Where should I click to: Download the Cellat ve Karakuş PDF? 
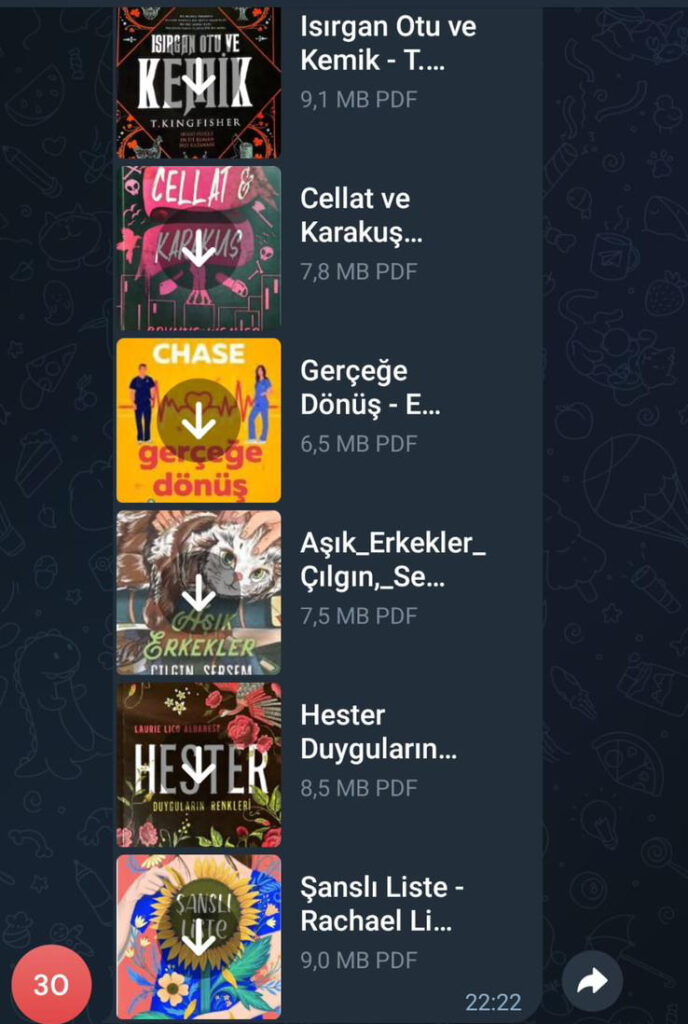click(x=198, y=249)
